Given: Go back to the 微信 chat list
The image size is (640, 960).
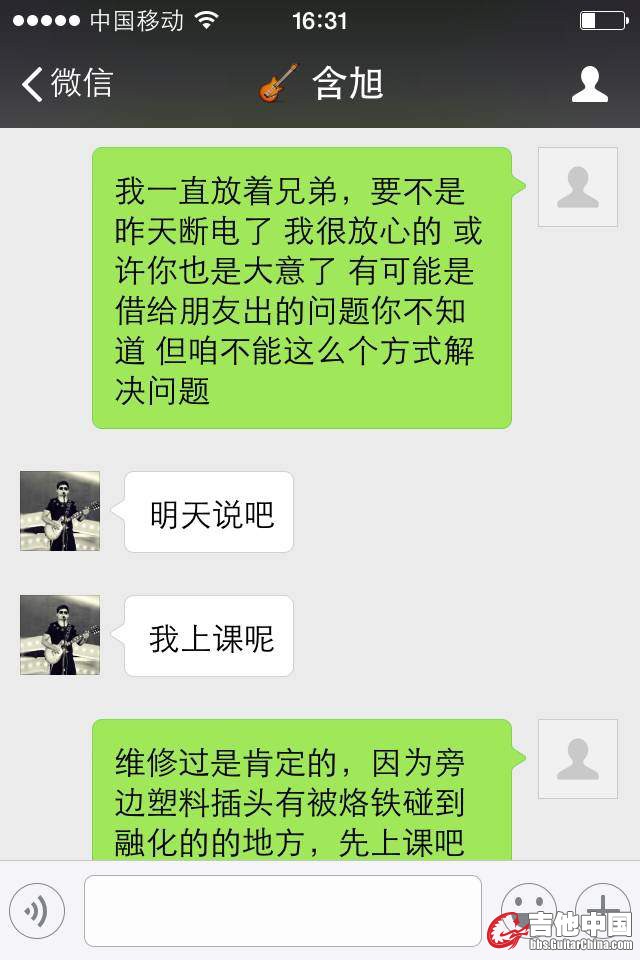Looking at the screenshot, I should click(x=66, y=84).
